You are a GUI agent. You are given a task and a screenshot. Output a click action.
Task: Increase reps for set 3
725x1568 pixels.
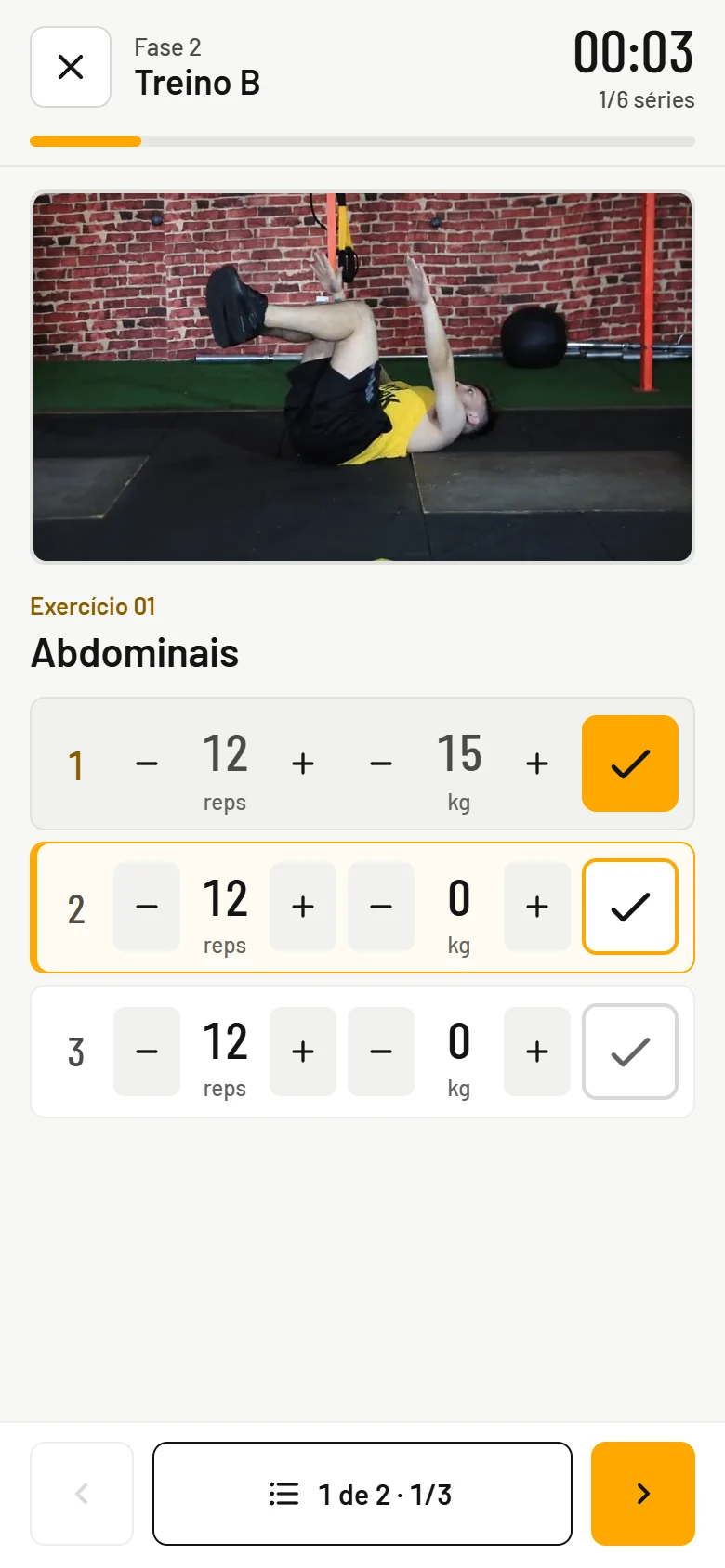pos(303,1052)
